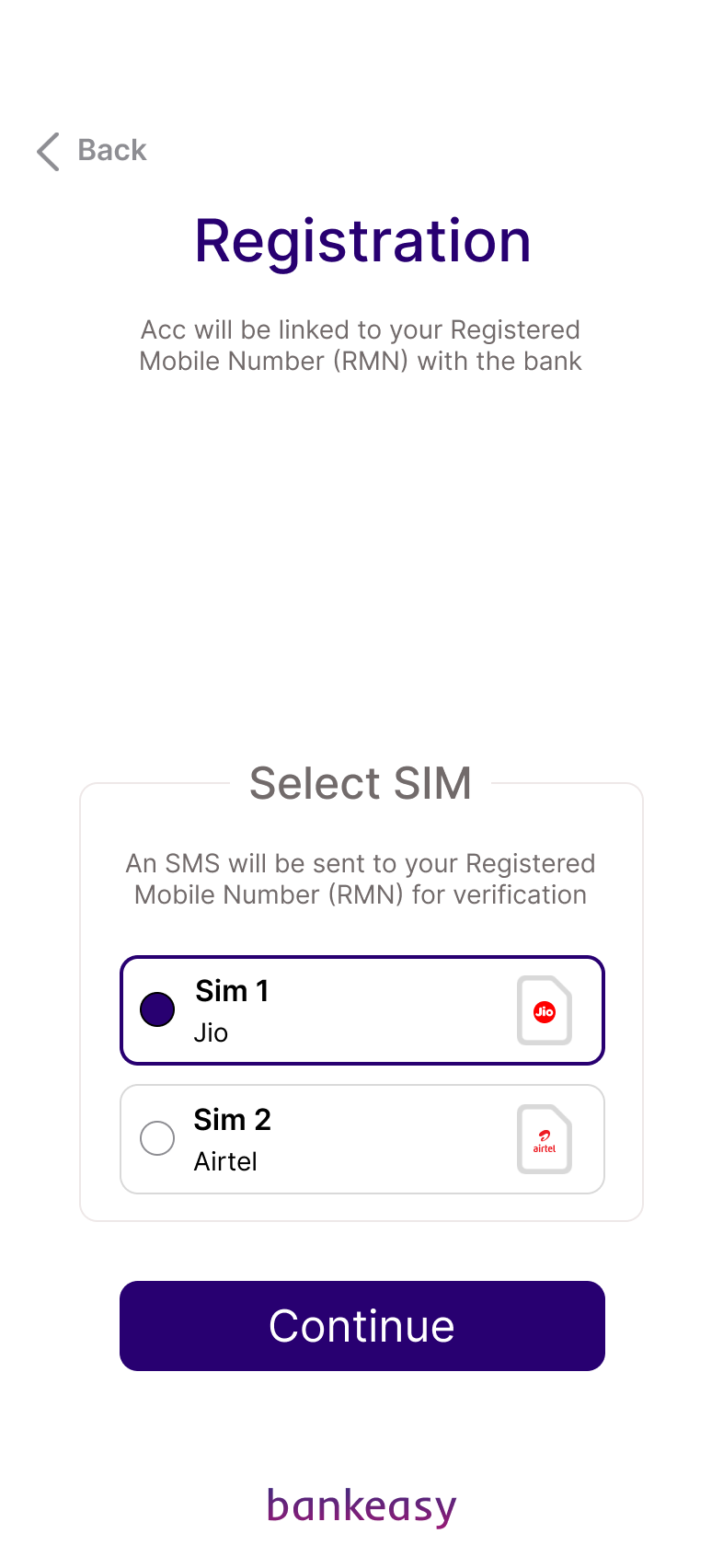723x1568 pixels.
Task: Choose Sim 2 Airtel for verification
Action: point(362,1139)
